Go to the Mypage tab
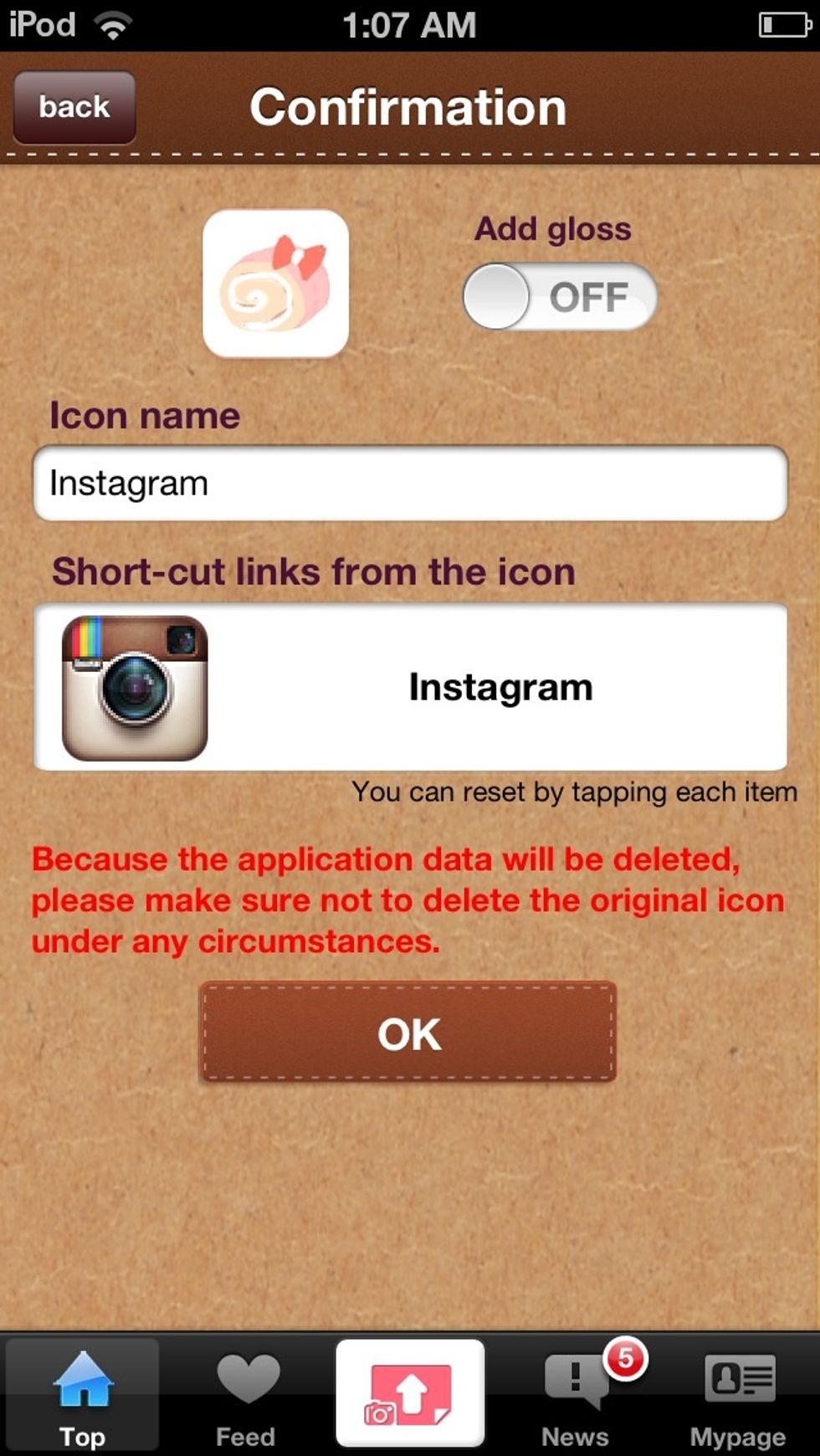Image resolution: width=820 pixels, height=1456 pixels. pyautogui.click(x=738, y=1395)
